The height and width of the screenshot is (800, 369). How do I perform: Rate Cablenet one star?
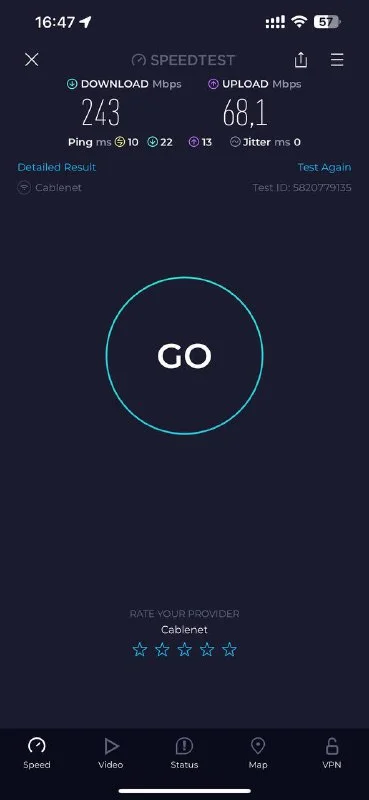[139, 649]
